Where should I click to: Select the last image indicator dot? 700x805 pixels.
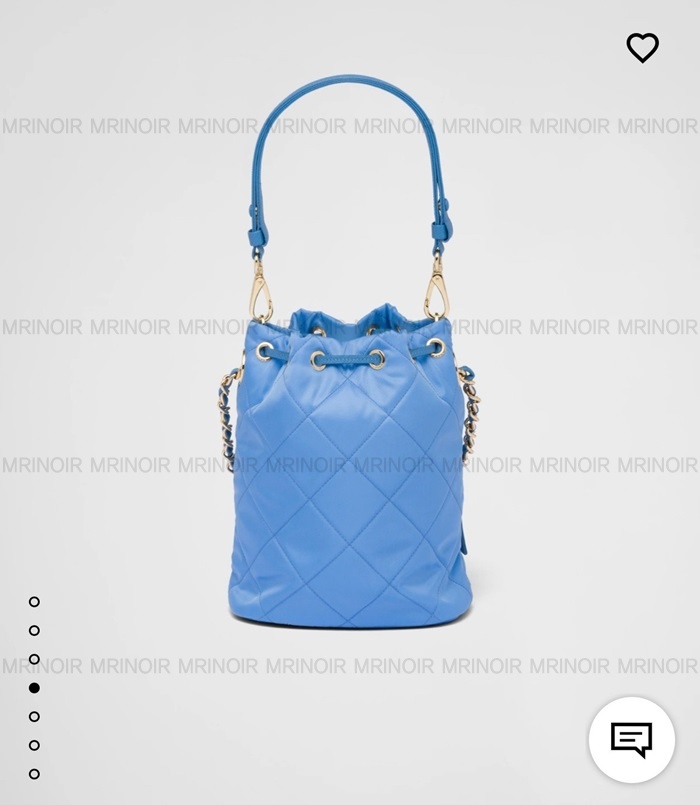pyautogui.click(x=34, y=774)
